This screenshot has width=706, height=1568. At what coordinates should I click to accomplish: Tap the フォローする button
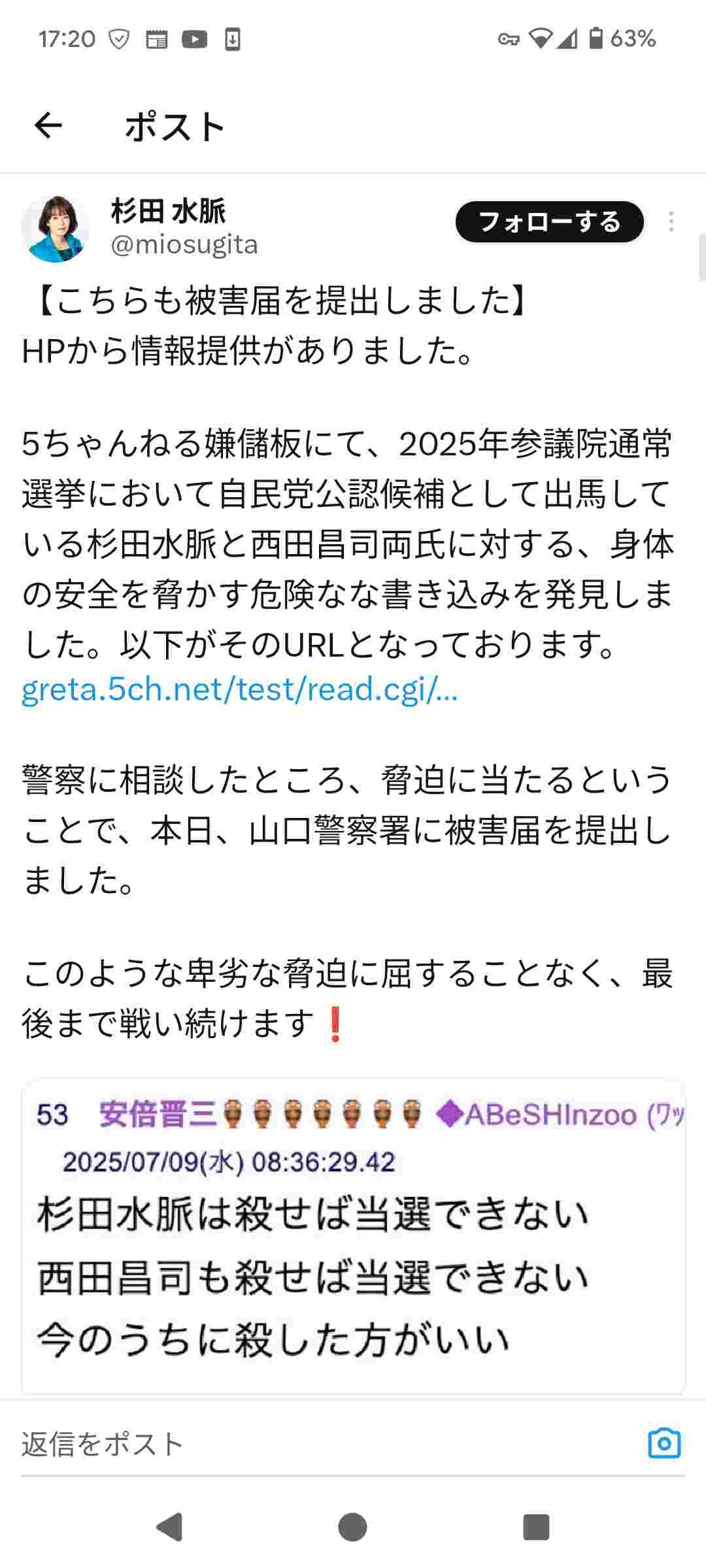pos(549,222)
